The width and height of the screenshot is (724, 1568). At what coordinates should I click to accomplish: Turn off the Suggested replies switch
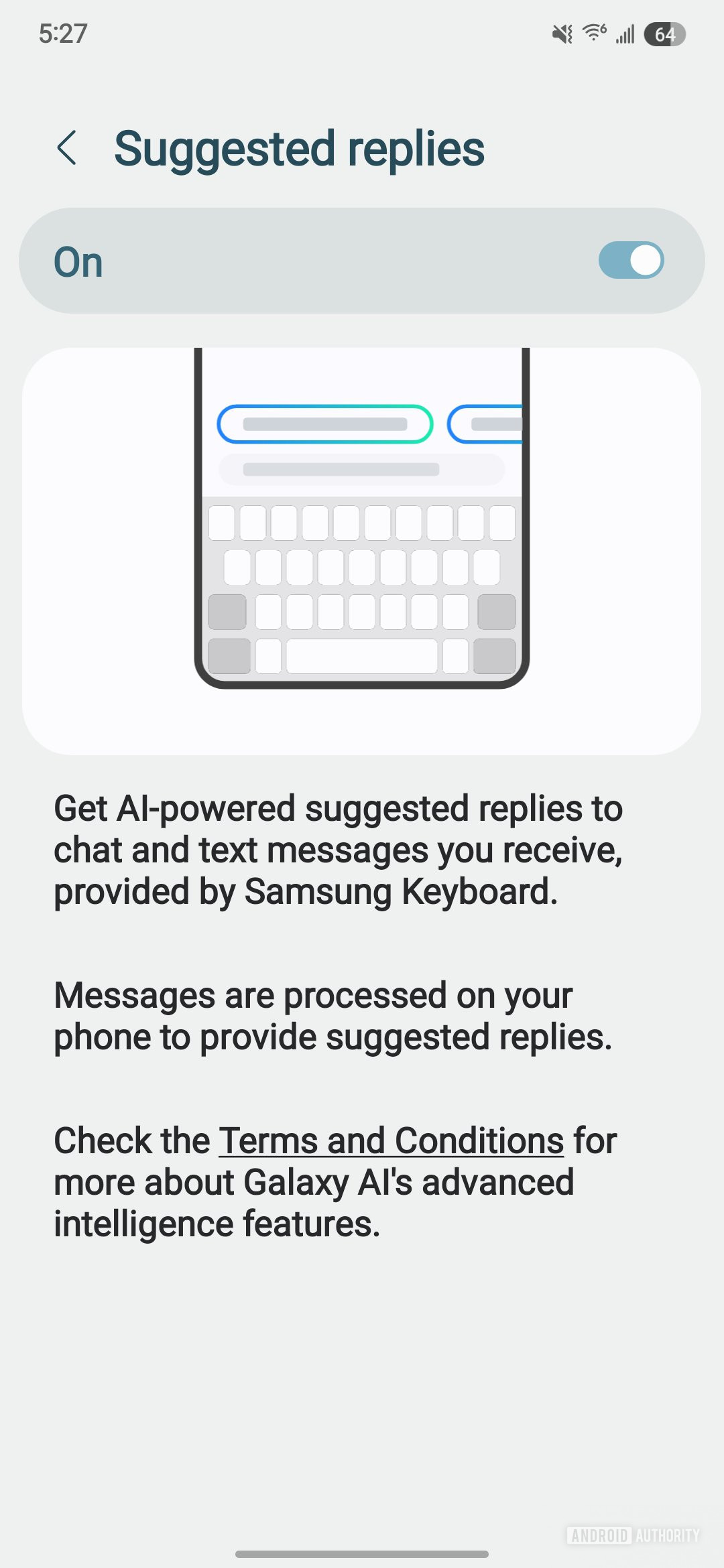[x=630, y=261]
